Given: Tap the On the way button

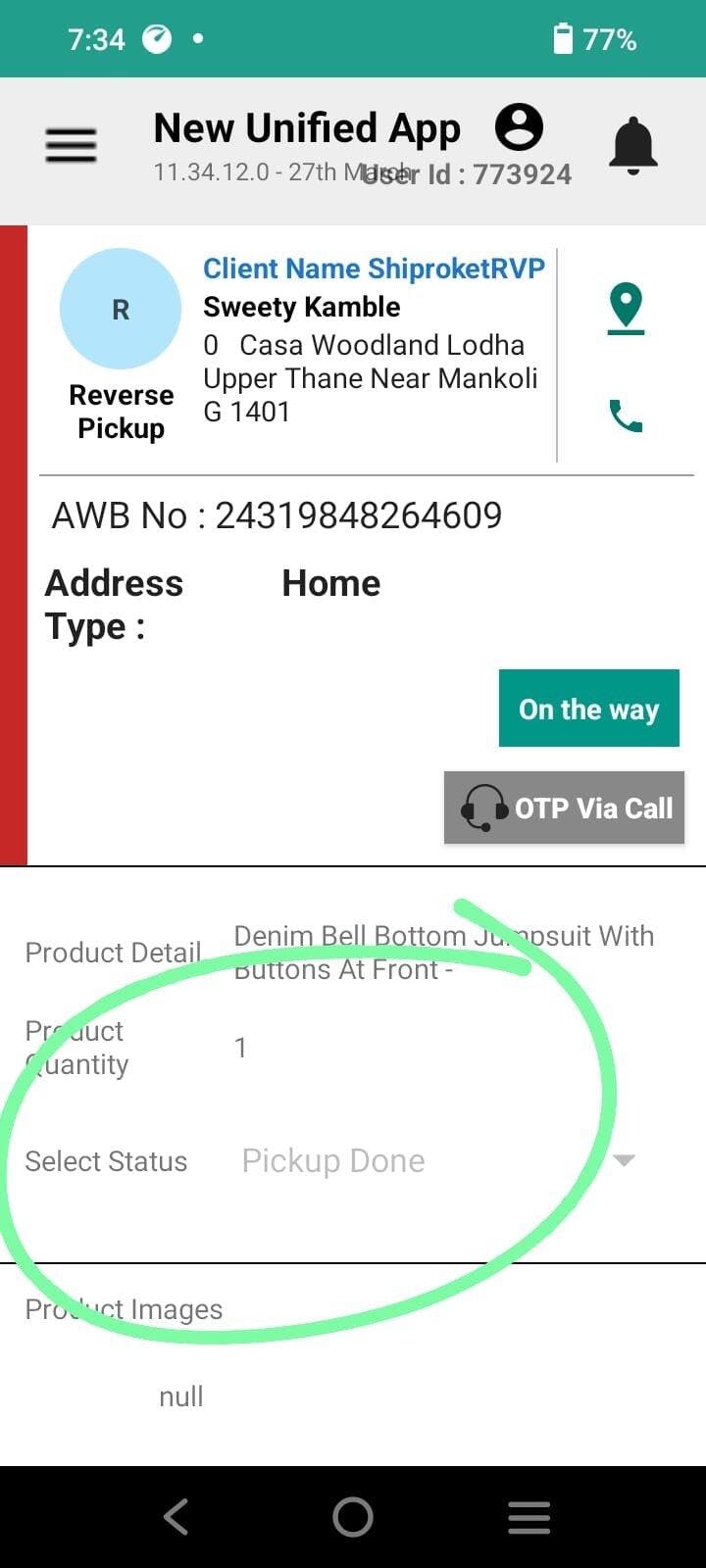Looking at the screenshot, I should 588,709.
